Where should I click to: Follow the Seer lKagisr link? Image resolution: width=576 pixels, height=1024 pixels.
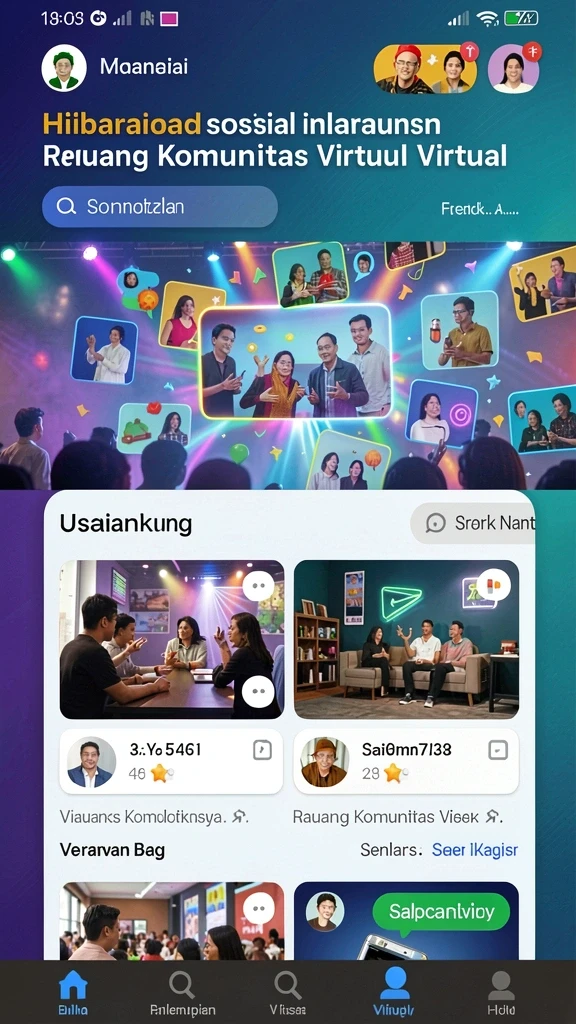click(x=475, y=850)
